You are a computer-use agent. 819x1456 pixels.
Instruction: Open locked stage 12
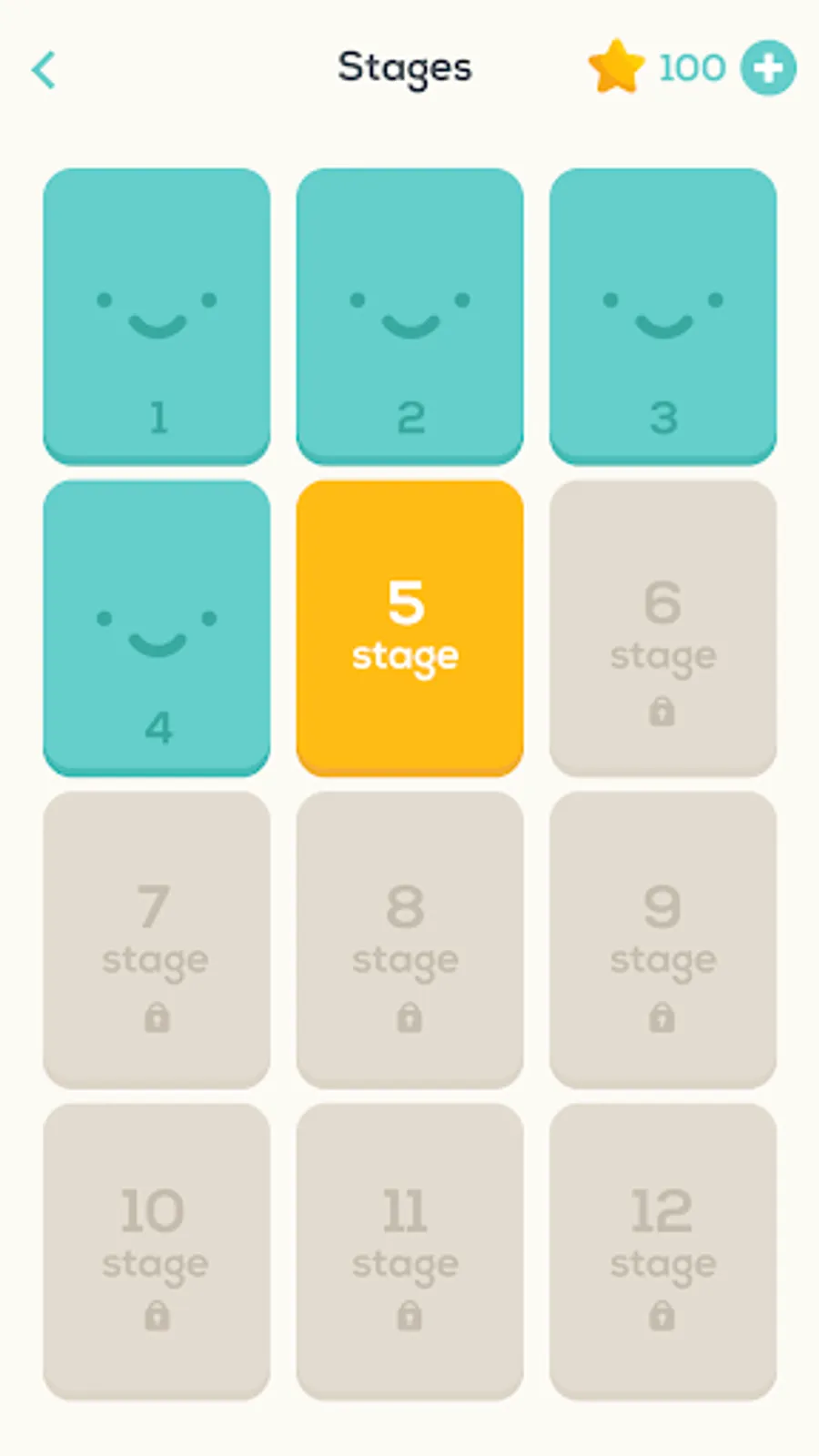(662, 1252)
